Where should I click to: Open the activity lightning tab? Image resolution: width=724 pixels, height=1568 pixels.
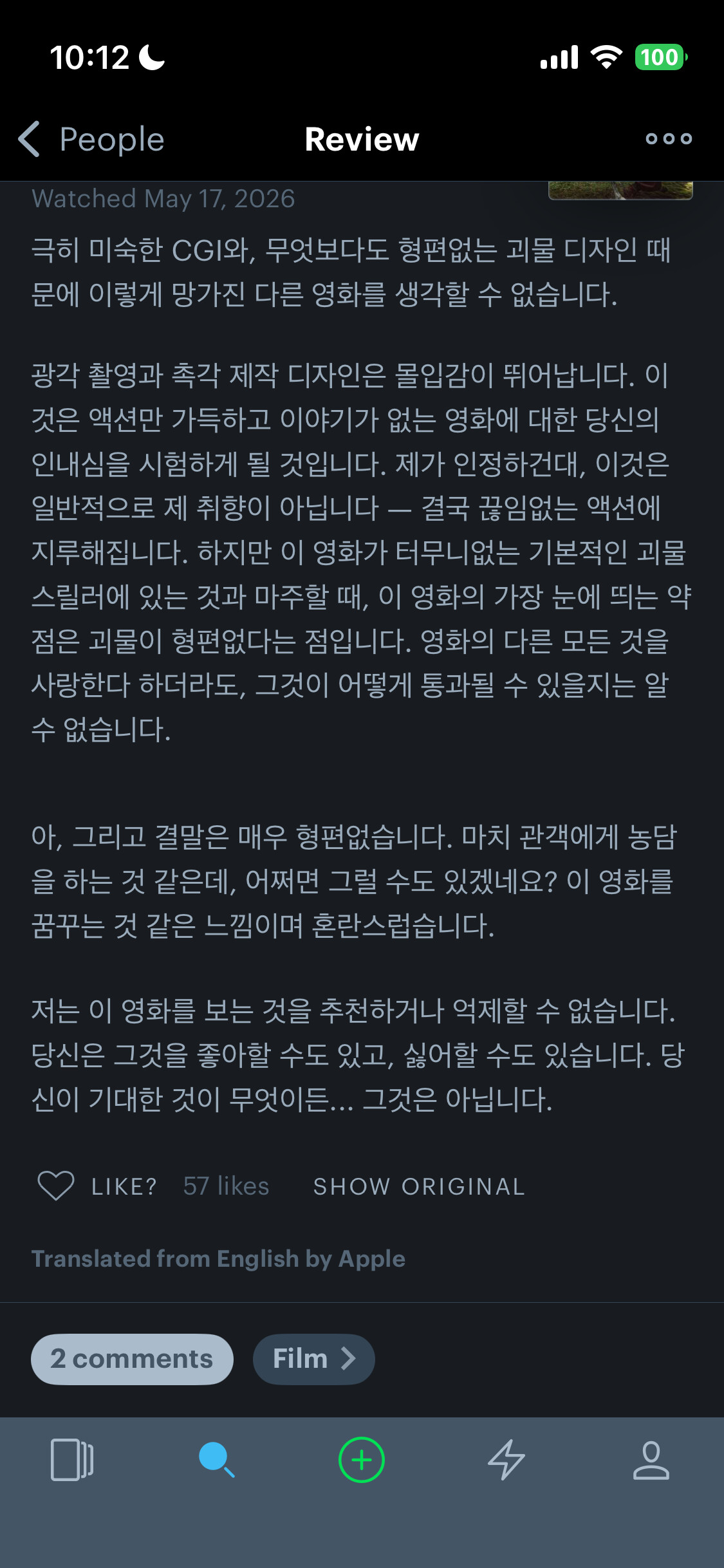tap(506, 1459)
